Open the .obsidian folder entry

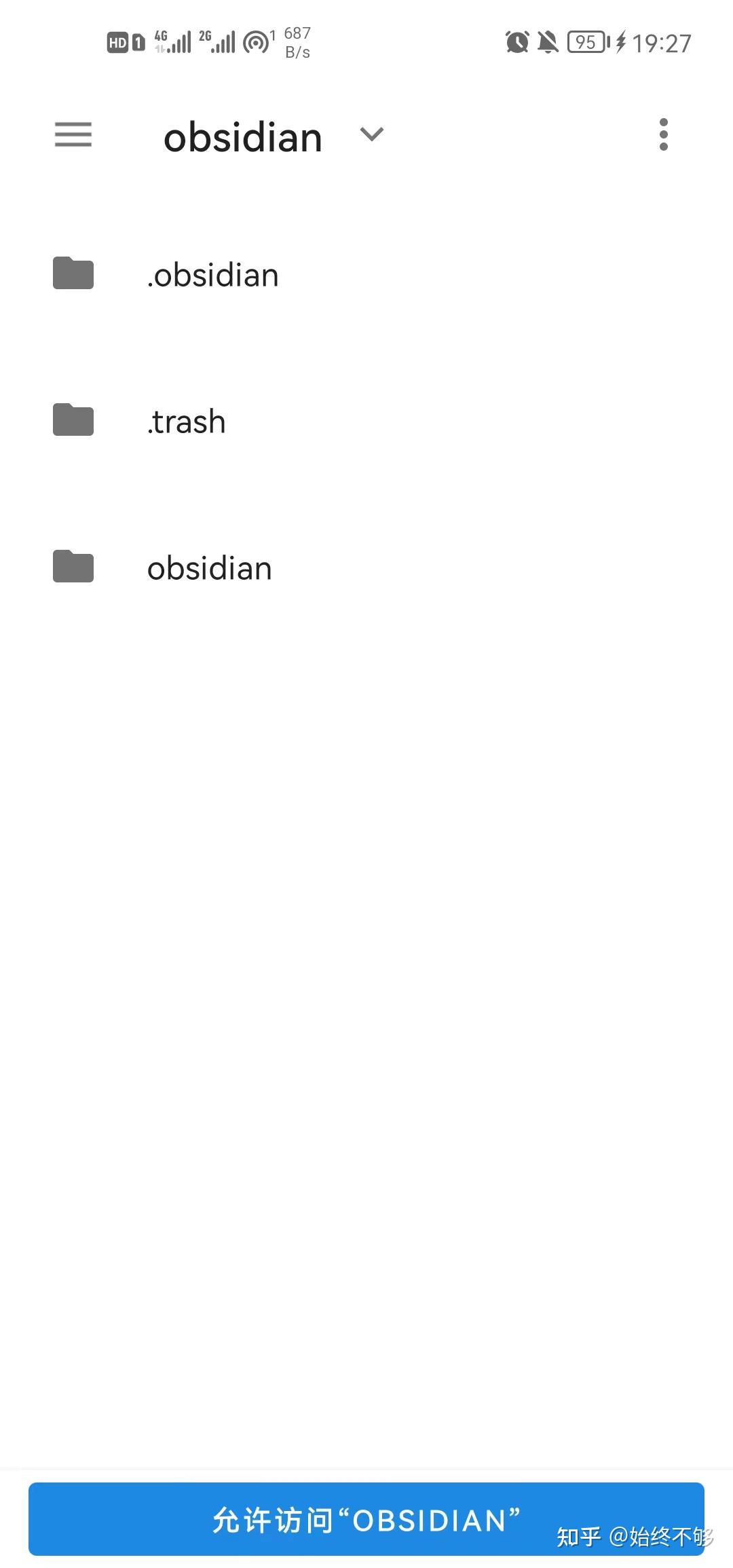(212, 274)
